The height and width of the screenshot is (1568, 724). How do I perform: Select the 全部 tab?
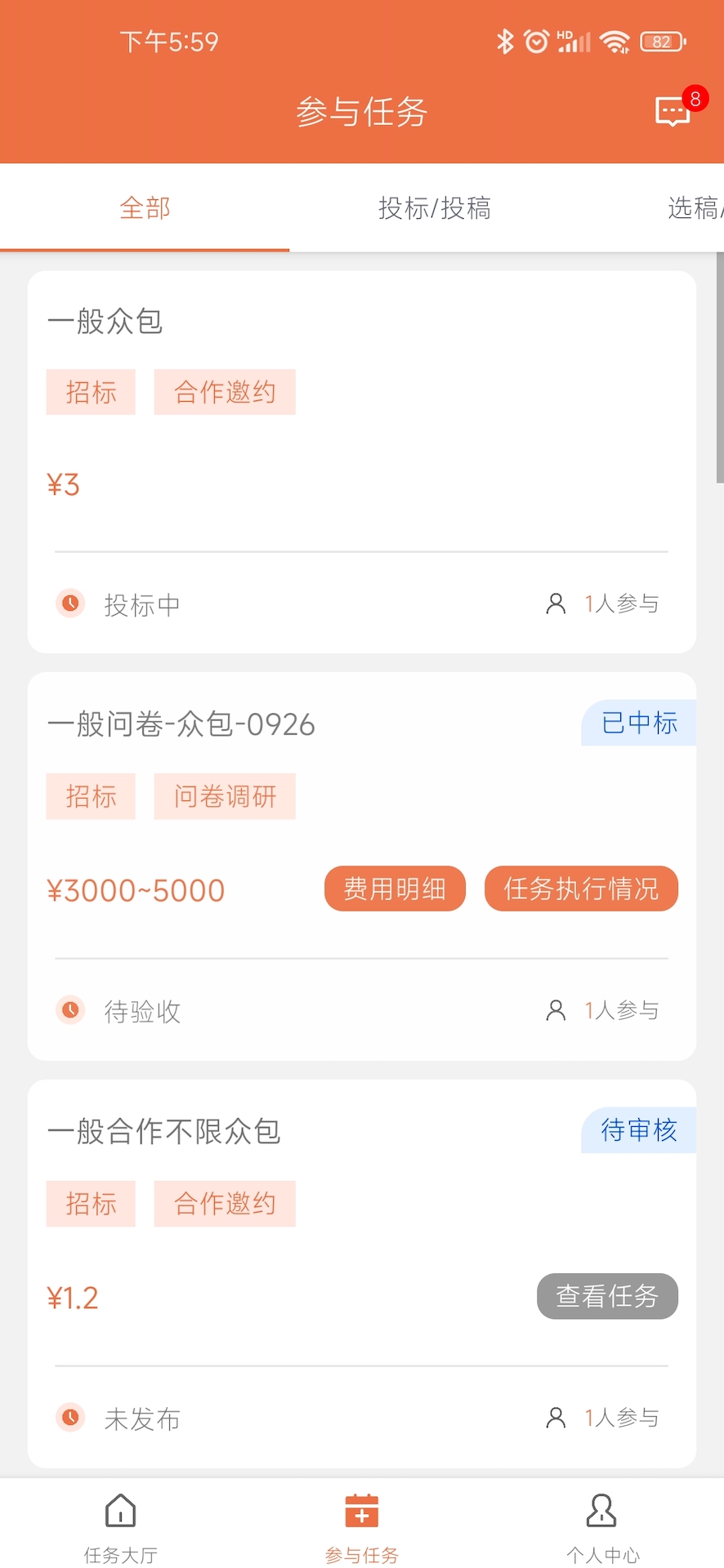[144, 209]
